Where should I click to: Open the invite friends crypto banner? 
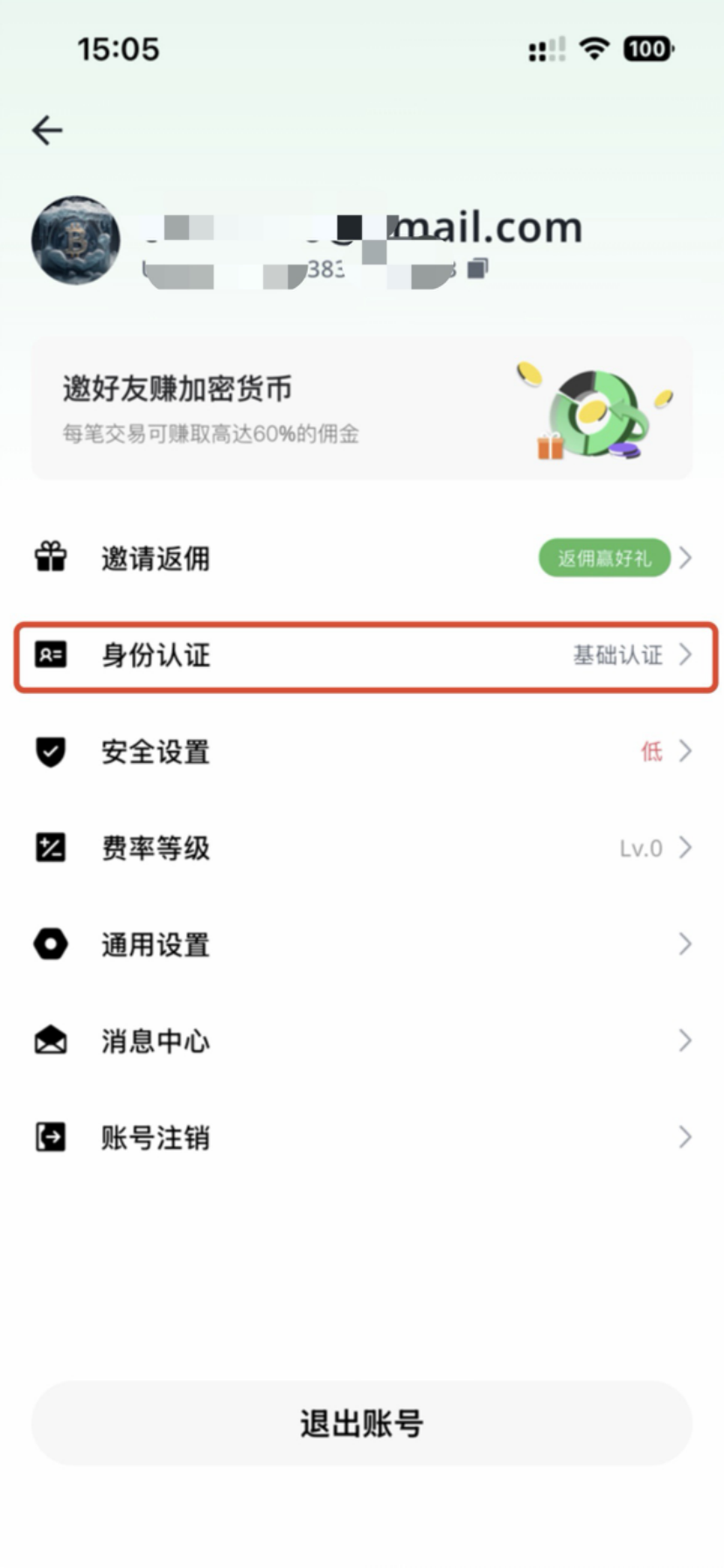click(x=362, y=409)
